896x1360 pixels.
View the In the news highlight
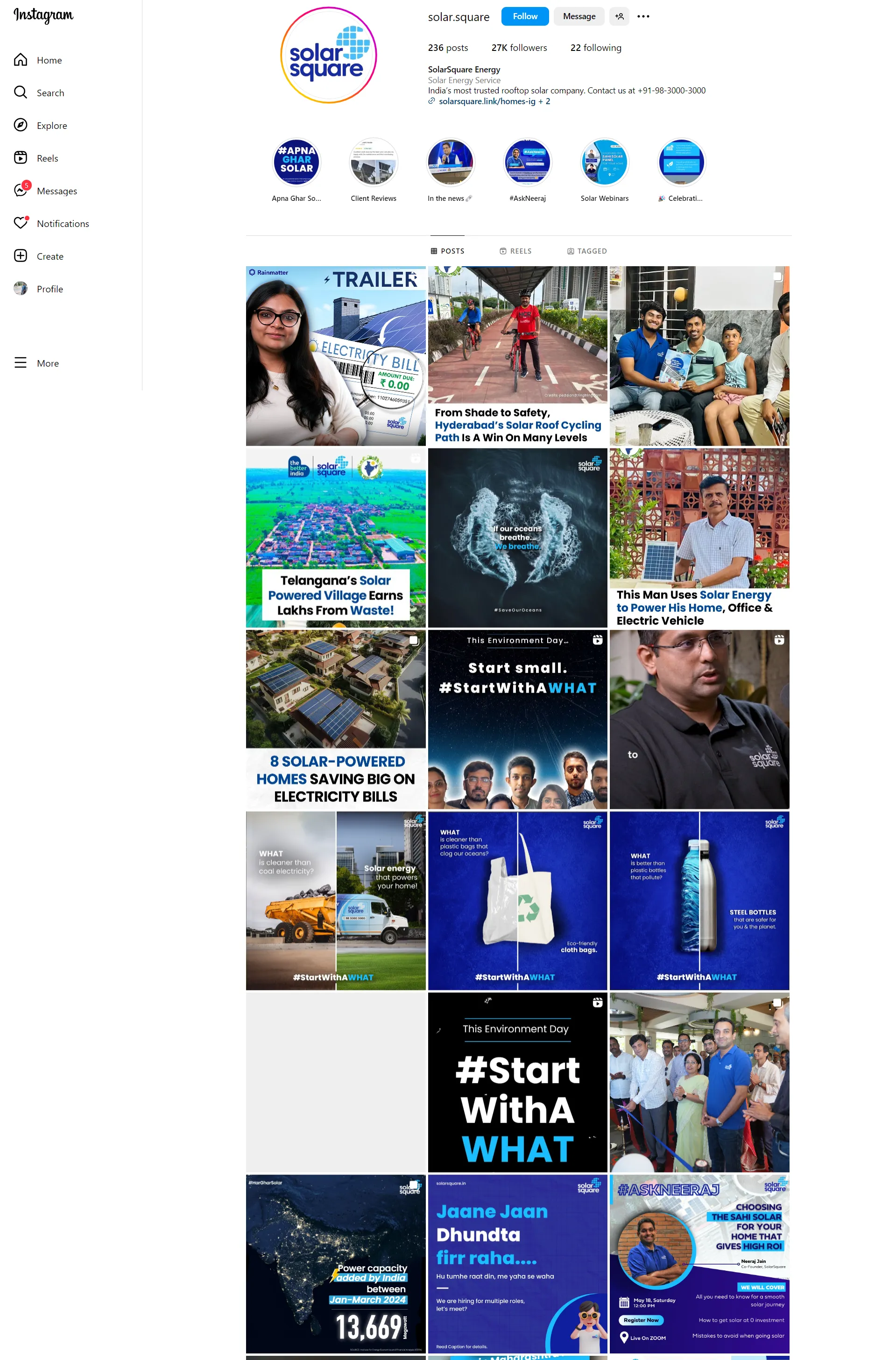[x=450, y=162]
